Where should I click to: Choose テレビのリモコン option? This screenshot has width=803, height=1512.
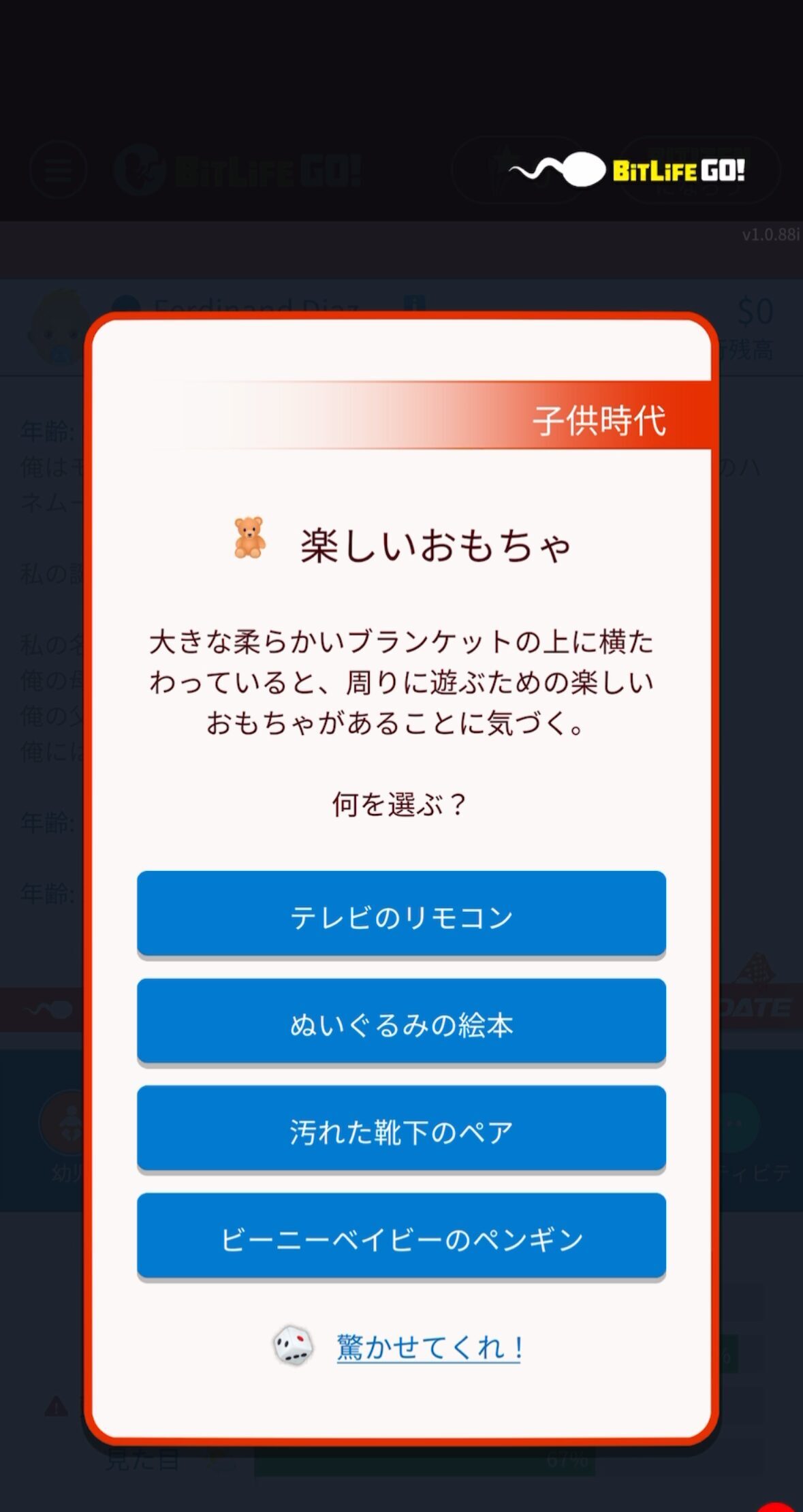(401, 913)
